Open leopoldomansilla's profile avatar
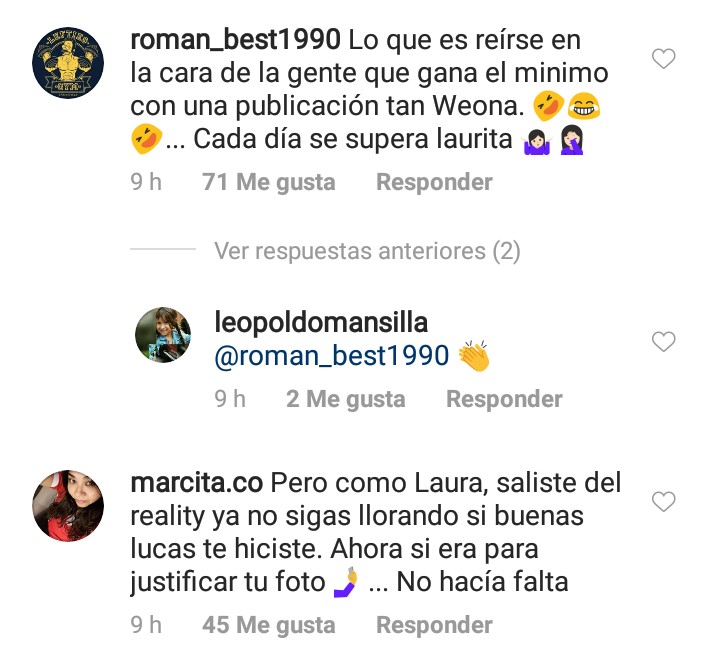Image resolution: width=720 pixels, height=654 pixels. pos(163,335)
